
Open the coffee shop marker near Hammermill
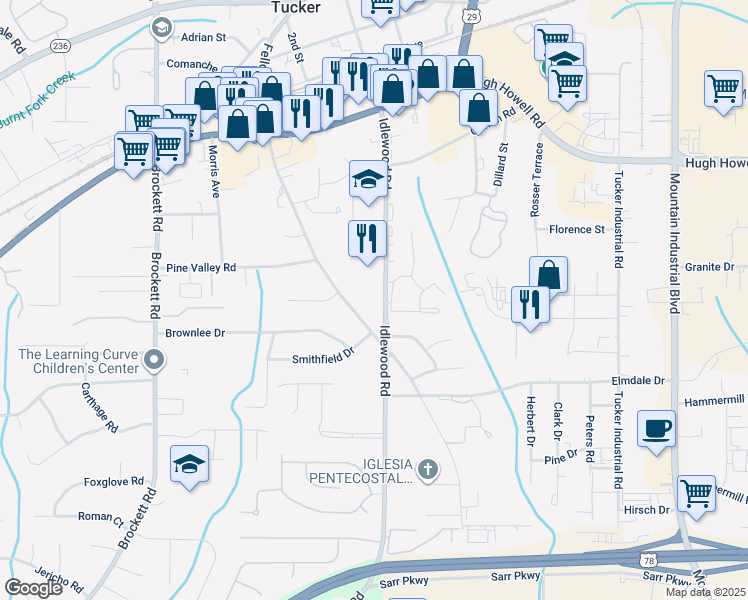coord(656,429)
